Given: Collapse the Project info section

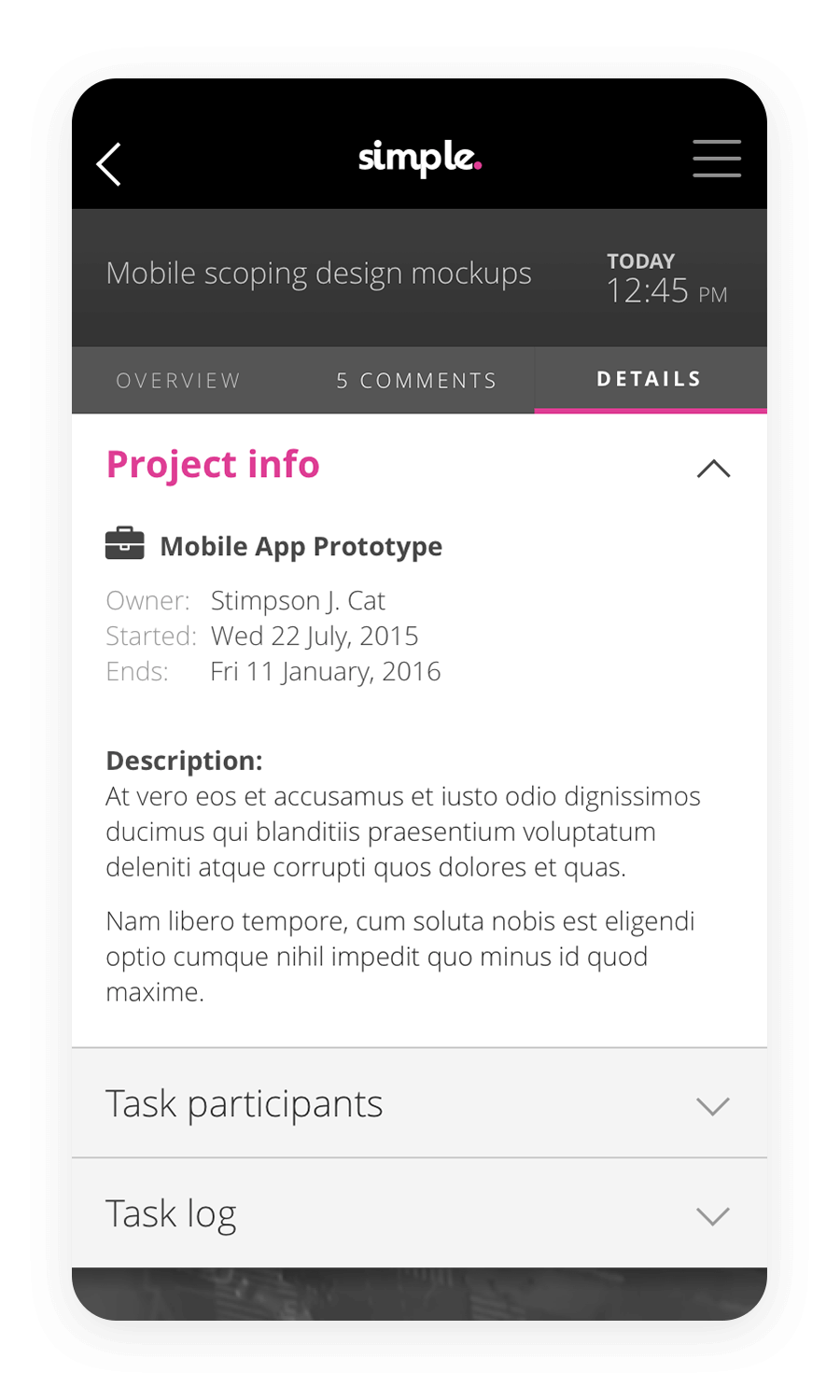Looking at the screenshot, I should pos(713,469).
